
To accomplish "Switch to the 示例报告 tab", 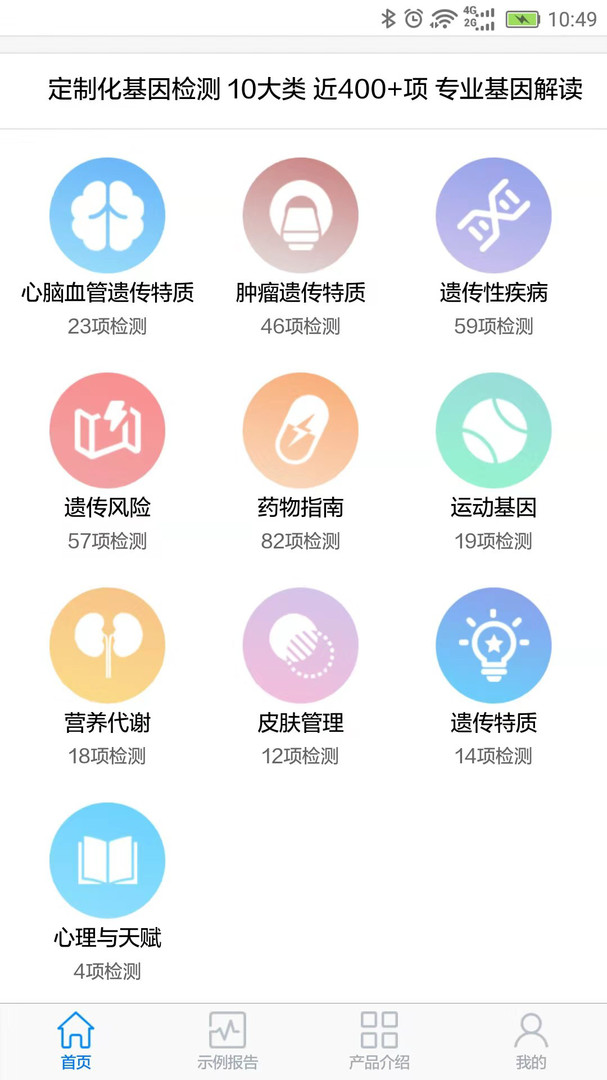I will tap(227, 1040).
